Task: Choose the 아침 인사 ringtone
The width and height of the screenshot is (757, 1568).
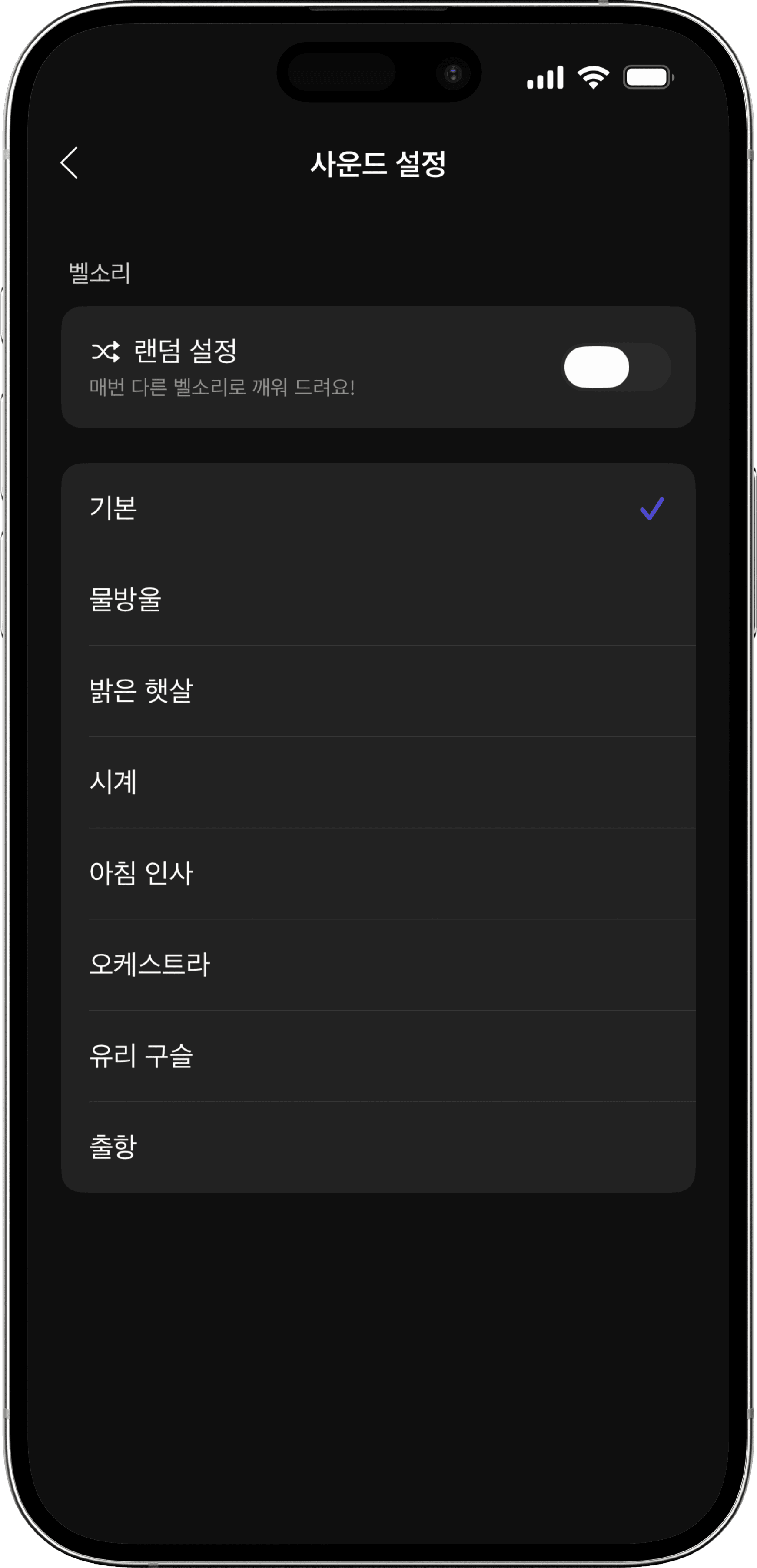Action: tap(378, 873)
